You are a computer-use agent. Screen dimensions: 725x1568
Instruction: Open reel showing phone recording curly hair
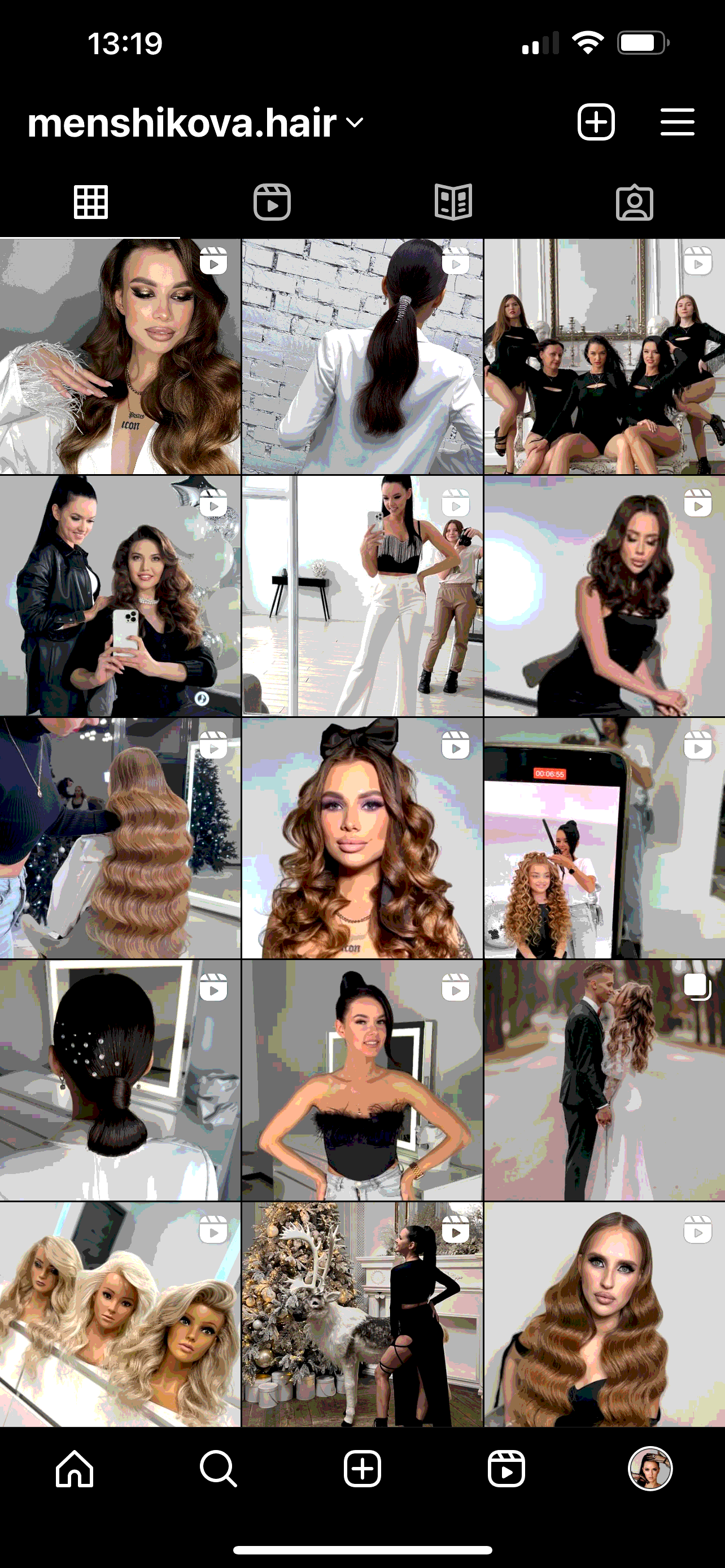click(x=604, y=838)
